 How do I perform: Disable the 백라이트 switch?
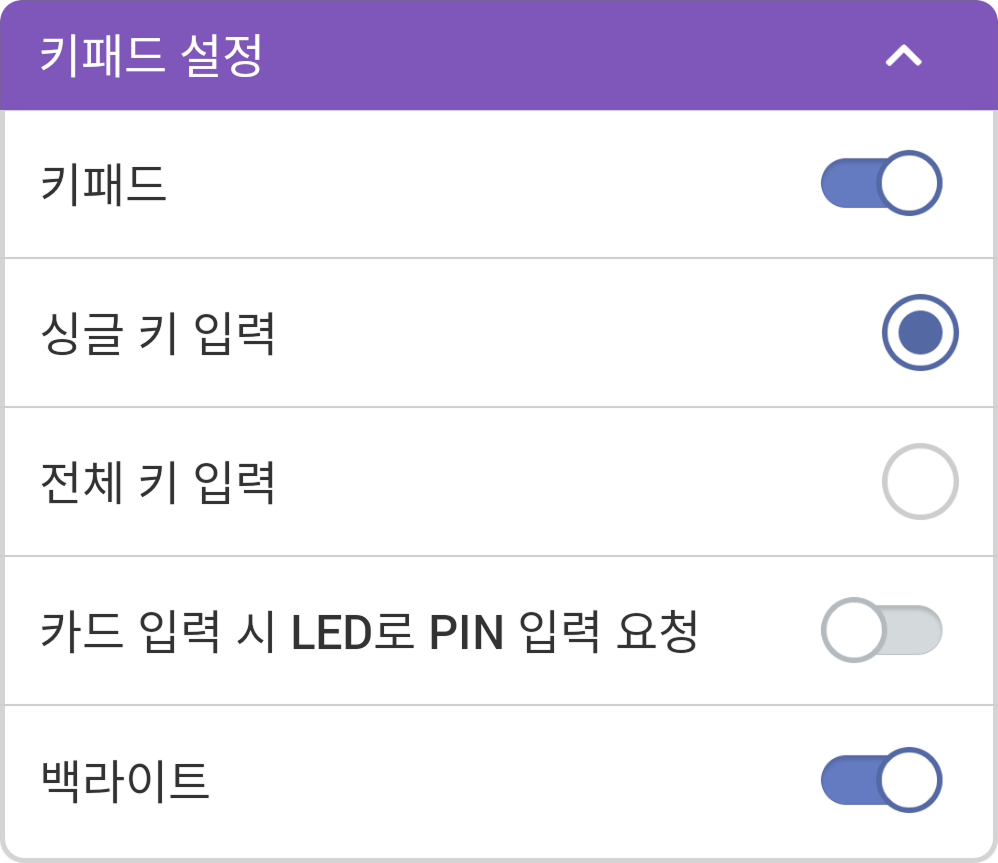point(881,780)
